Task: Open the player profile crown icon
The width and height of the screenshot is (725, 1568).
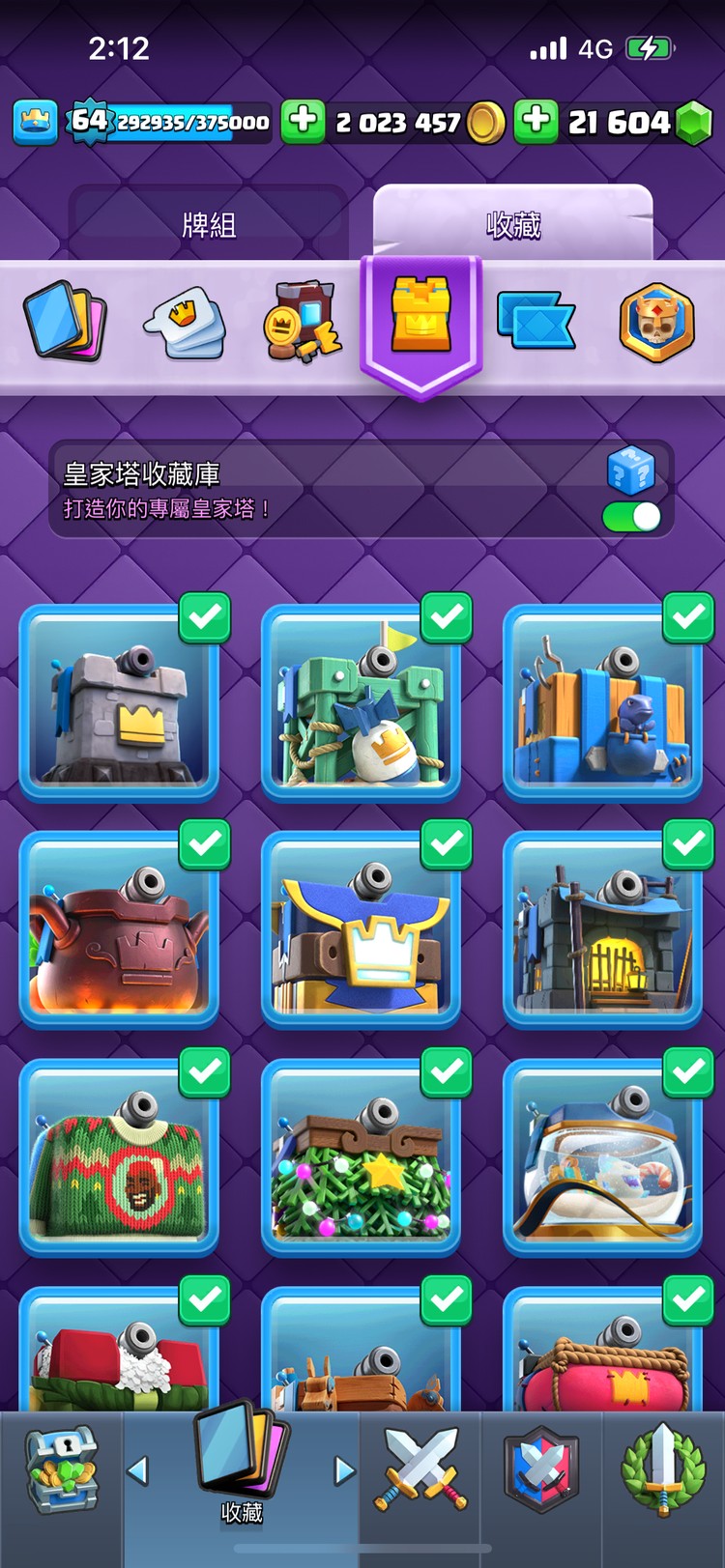Action: [x=36, y=122]
